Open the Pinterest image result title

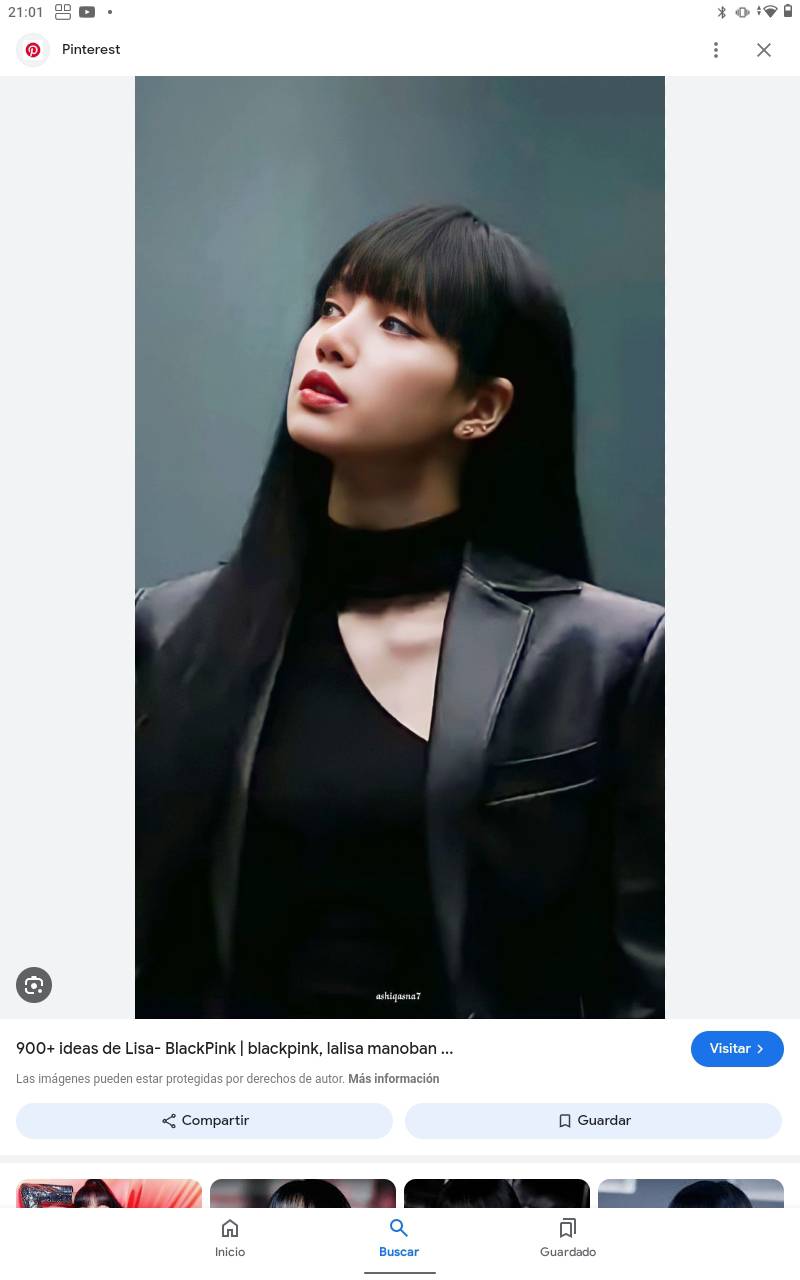235,1049
